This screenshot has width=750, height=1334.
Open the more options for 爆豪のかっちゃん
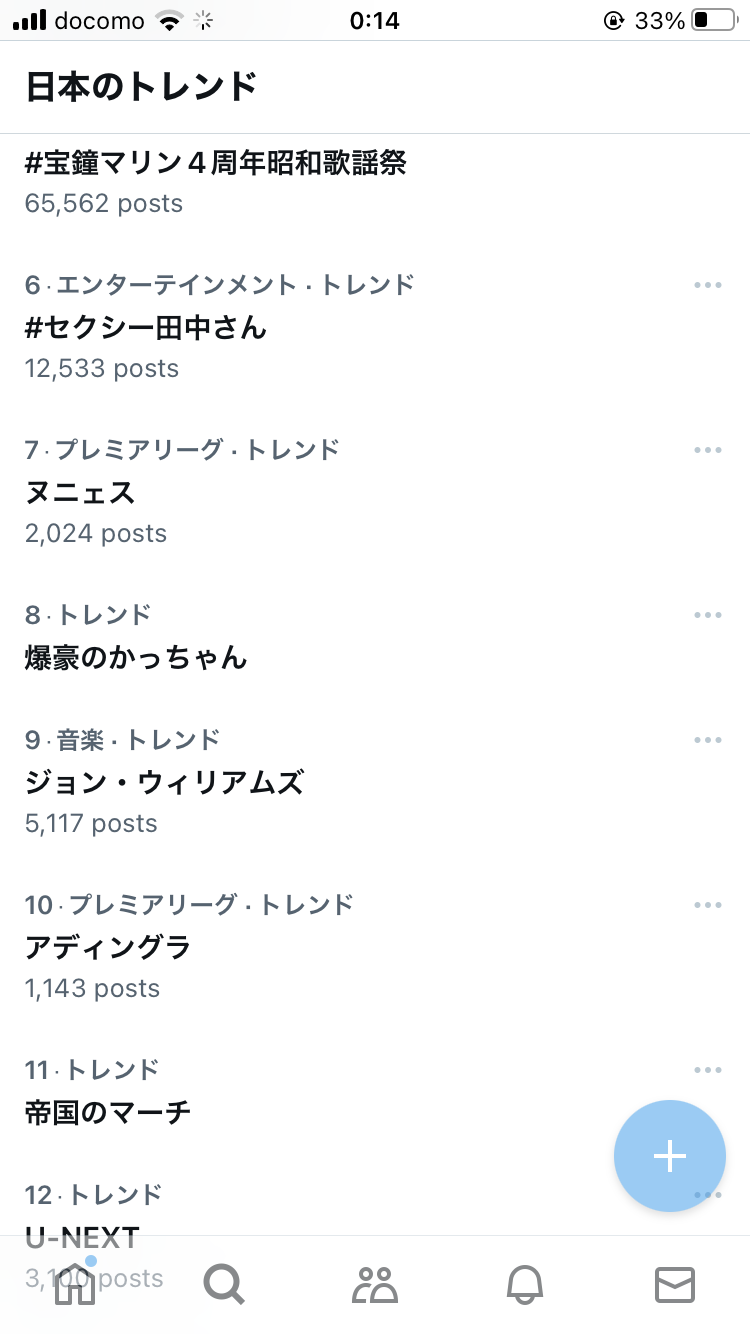click(707, 615)
